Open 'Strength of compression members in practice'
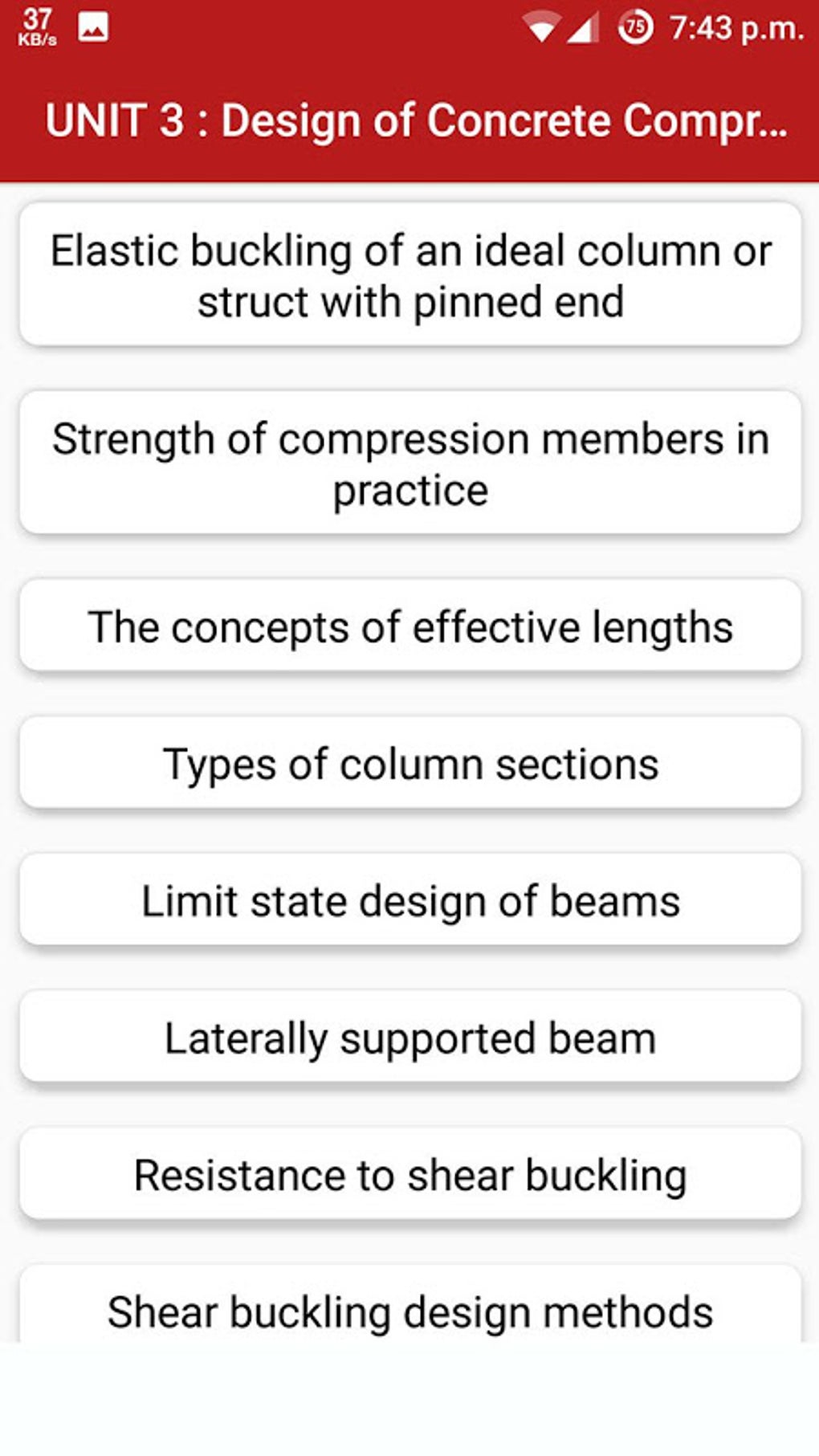Viewport: 819px width, 1456px height. coord(409,462)
